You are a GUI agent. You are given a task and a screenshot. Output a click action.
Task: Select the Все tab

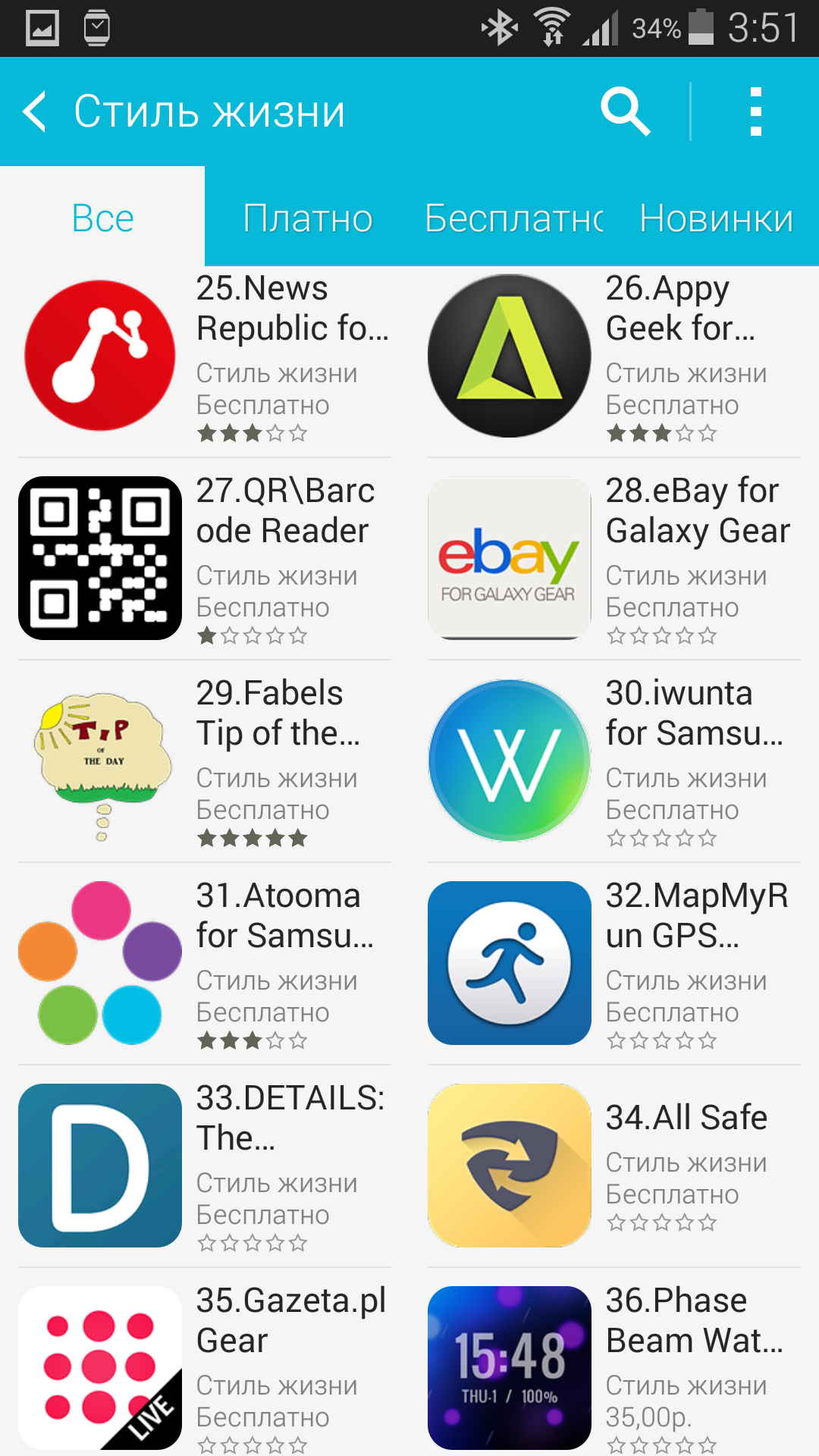(102, 218)
